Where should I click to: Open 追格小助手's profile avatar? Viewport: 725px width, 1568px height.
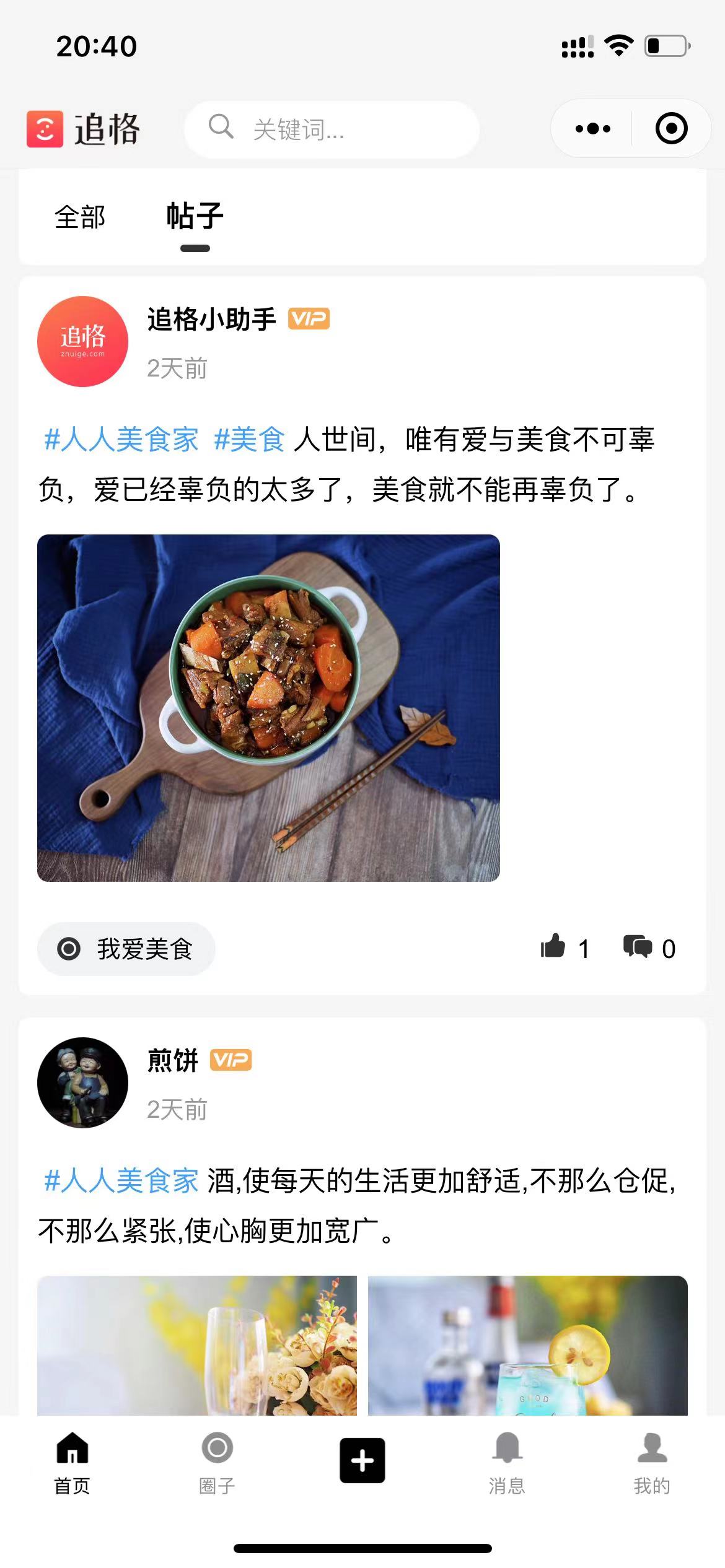[82, 342]
